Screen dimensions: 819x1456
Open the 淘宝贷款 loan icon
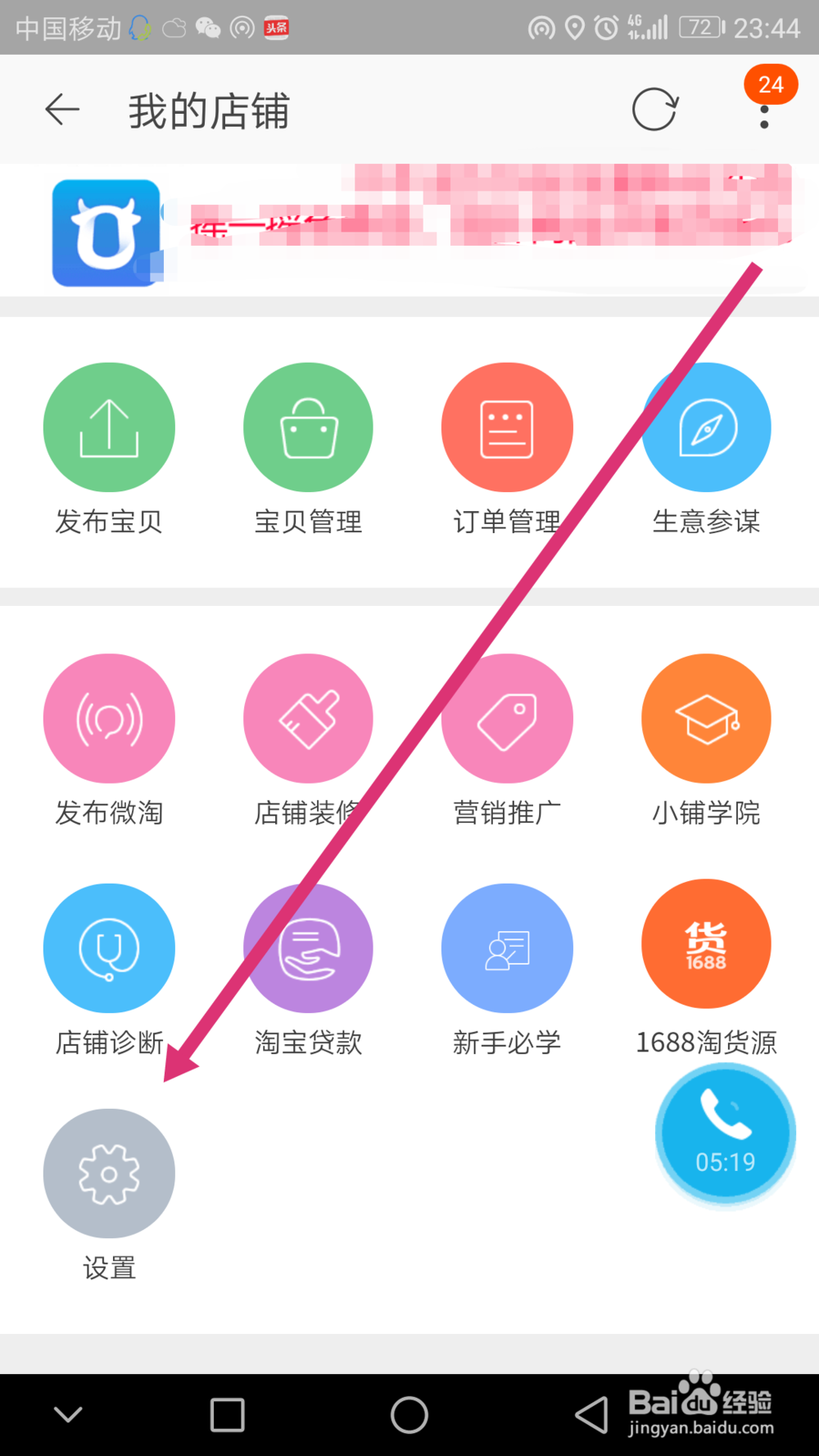coord(308,947)
